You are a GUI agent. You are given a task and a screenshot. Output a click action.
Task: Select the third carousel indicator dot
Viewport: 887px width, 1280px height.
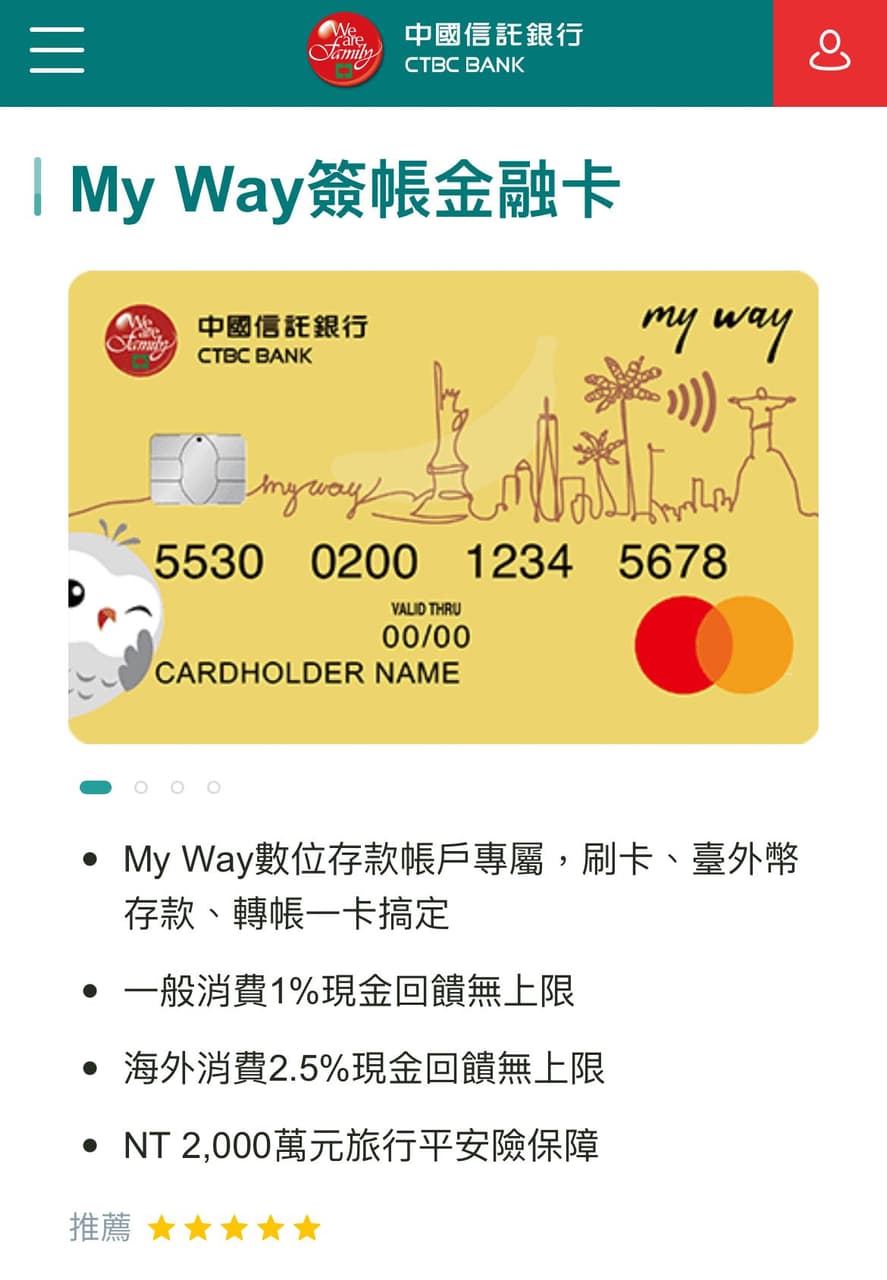(x=177, y=787)
